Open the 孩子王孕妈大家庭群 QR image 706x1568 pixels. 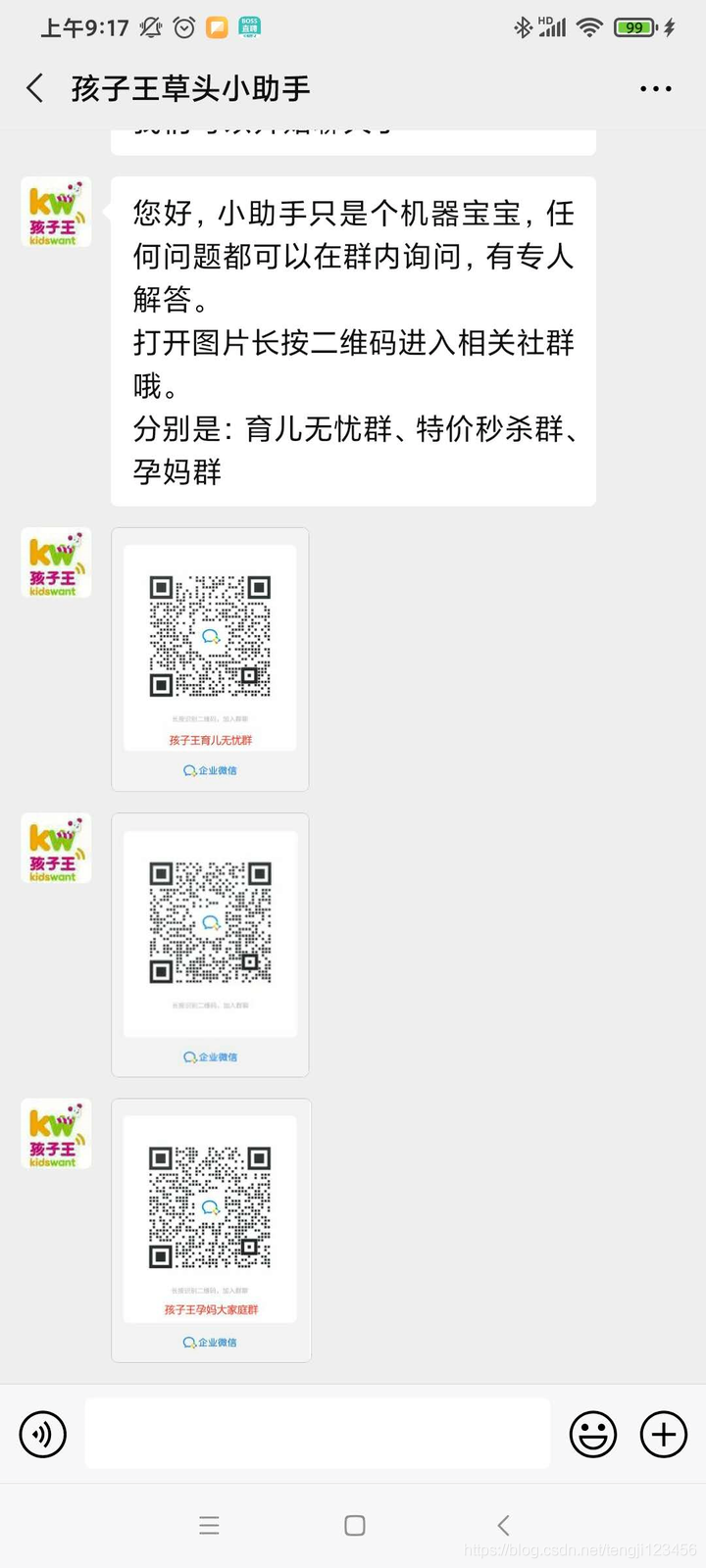tap(210, 1229)
